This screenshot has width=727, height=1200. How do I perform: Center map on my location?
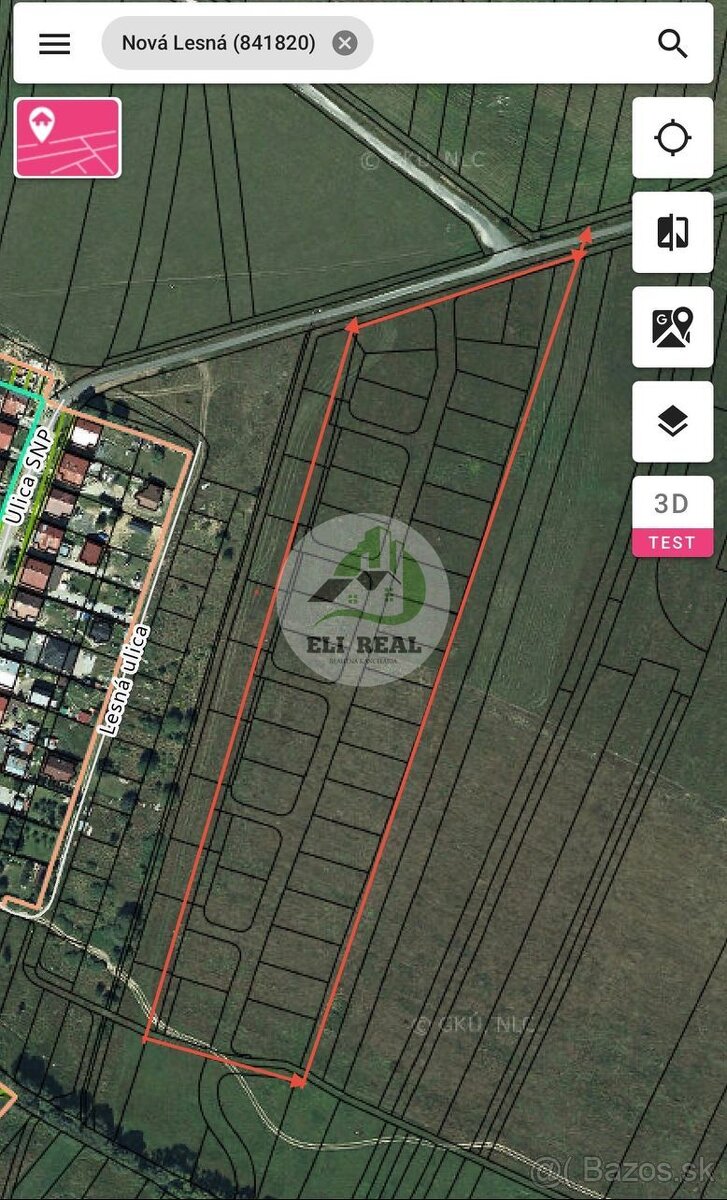pos(673,138)
